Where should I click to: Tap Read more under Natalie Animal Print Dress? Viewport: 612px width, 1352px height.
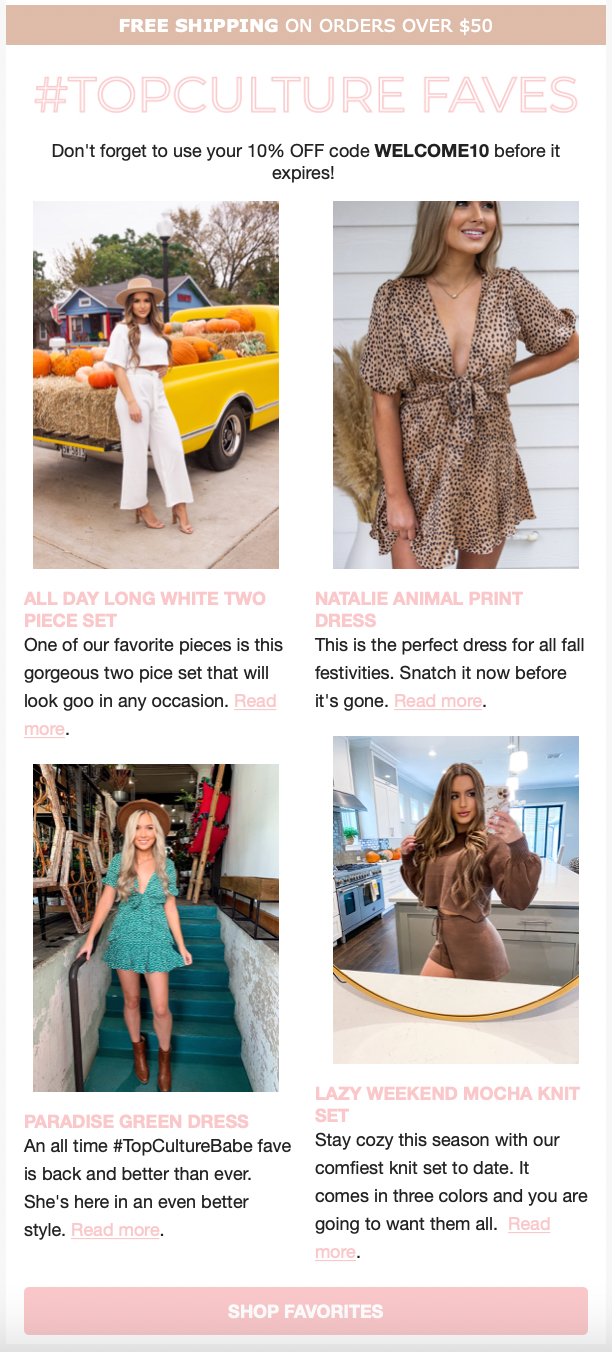point(438,701)
